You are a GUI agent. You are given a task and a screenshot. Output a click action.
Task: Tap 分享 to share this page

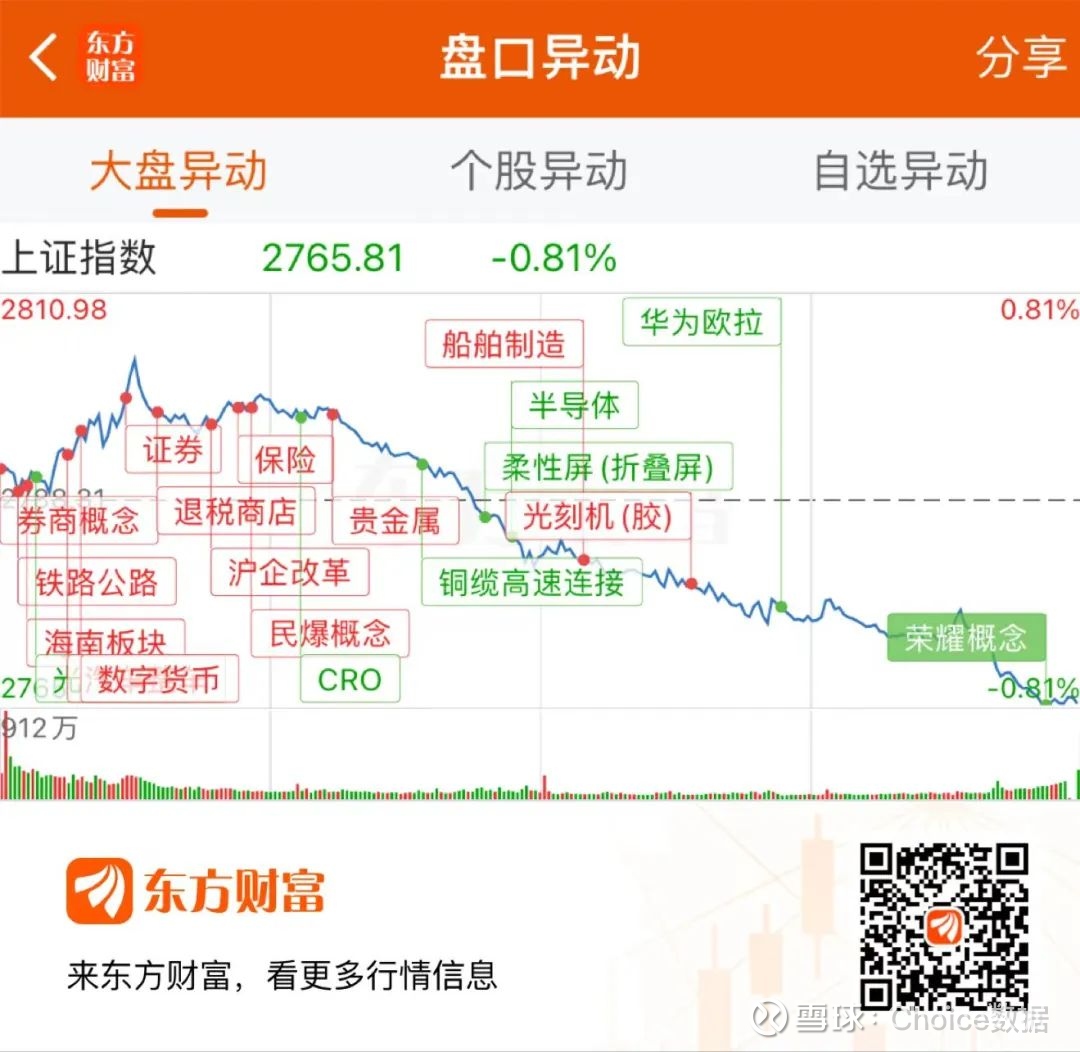click(1021, 58)
